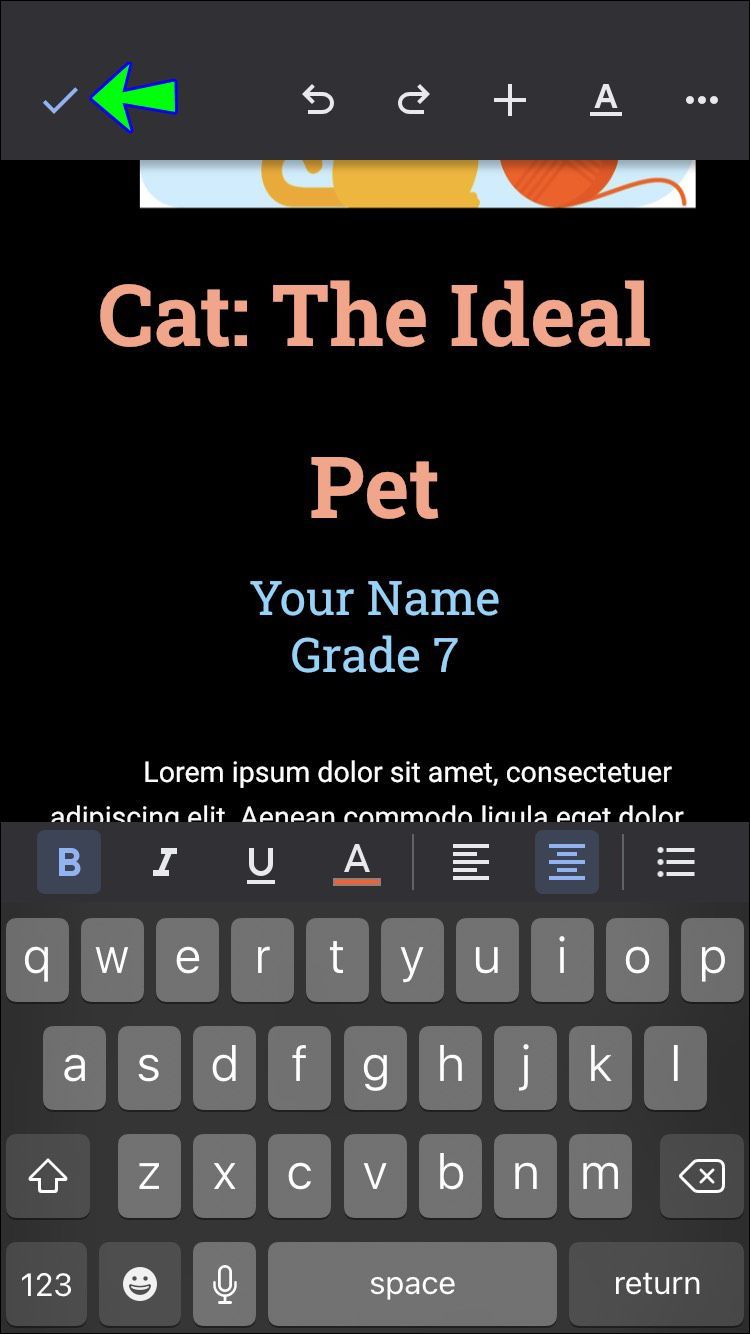The height and width of the screenshot is (1334, 750).
Task: Underline the selected text
Action: click(x=261, y=863)
